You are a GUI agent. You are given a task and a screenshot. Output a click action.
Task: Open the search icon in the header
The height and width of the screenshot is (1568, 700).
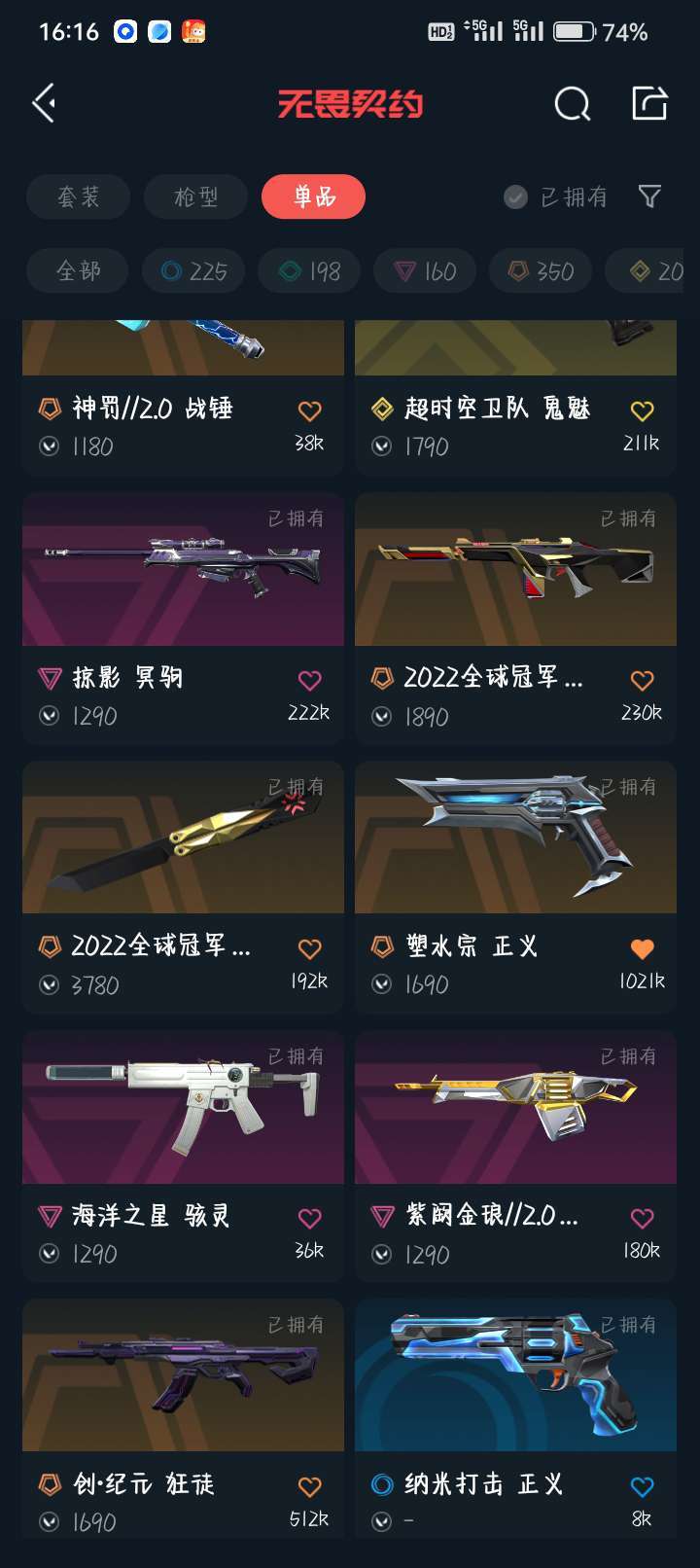click(572, 103)
